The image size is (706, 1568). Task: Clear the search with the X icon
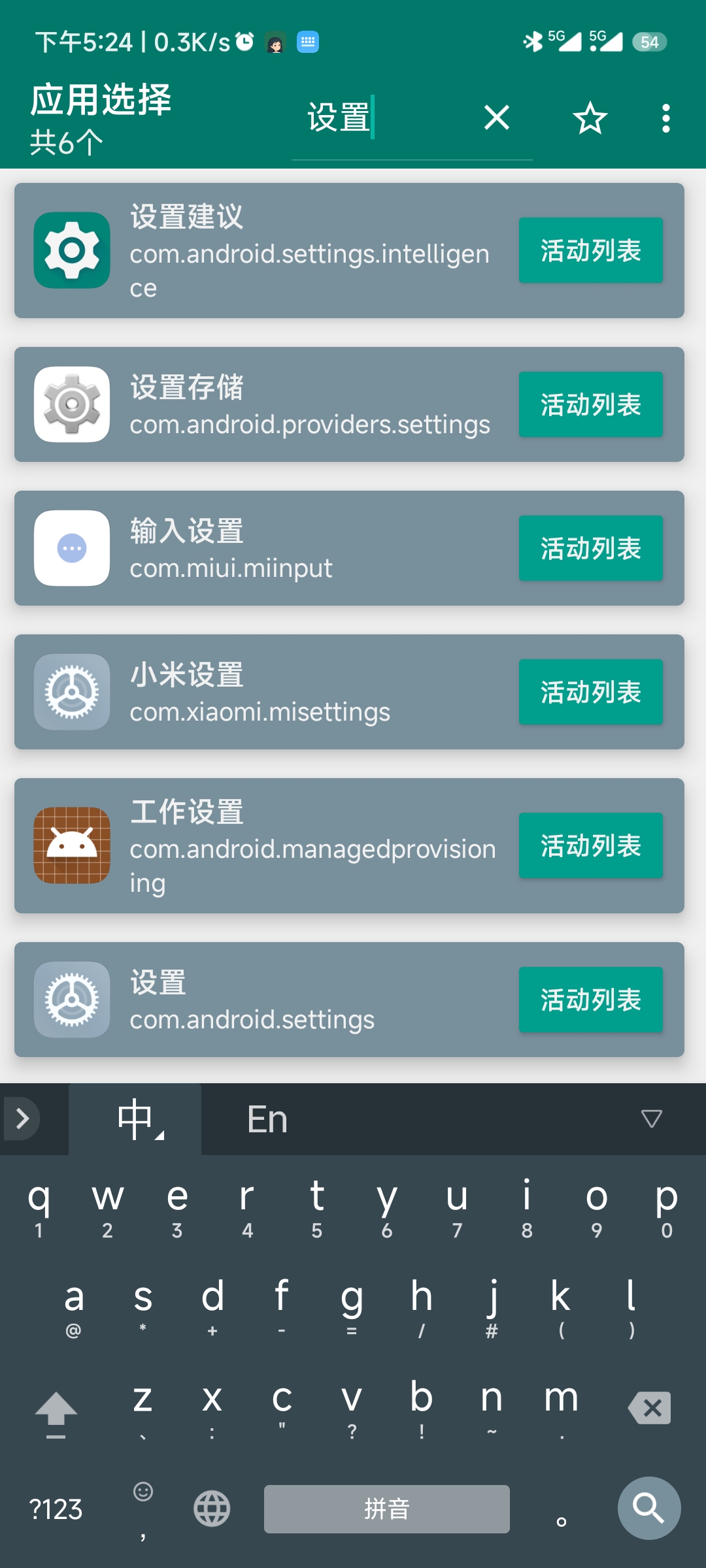495,118
